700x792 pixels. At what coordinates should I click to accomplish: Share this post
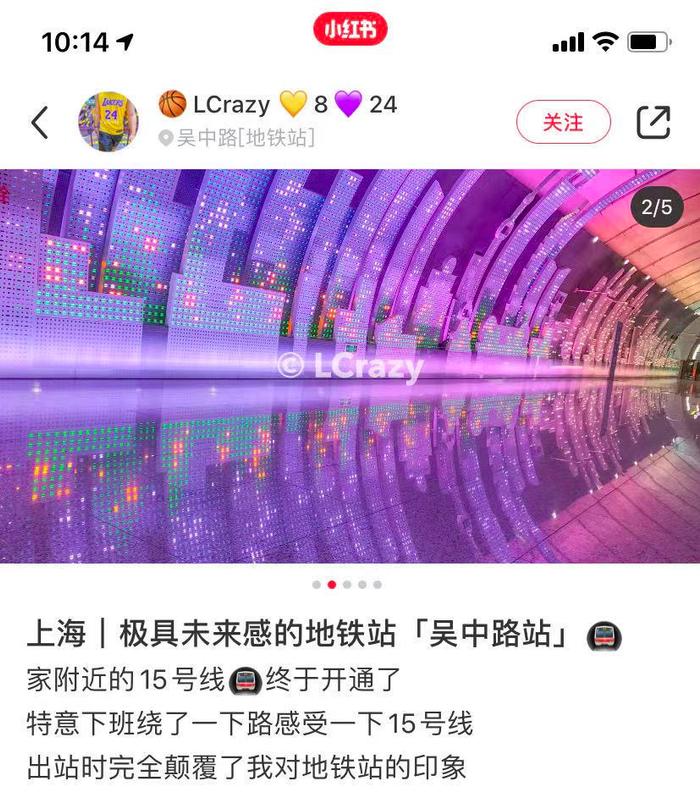[x=653, y=122]
